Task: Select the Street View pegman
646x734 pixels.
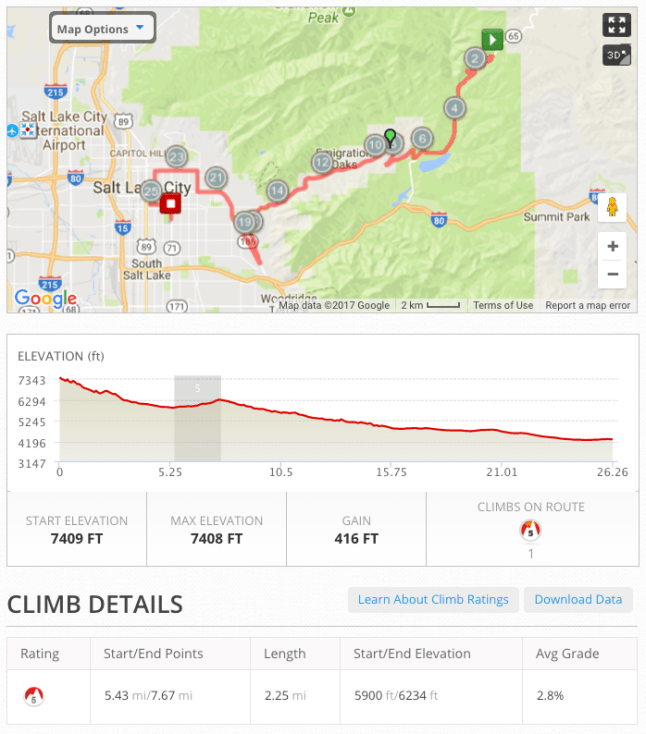Action: coord(612,206)
